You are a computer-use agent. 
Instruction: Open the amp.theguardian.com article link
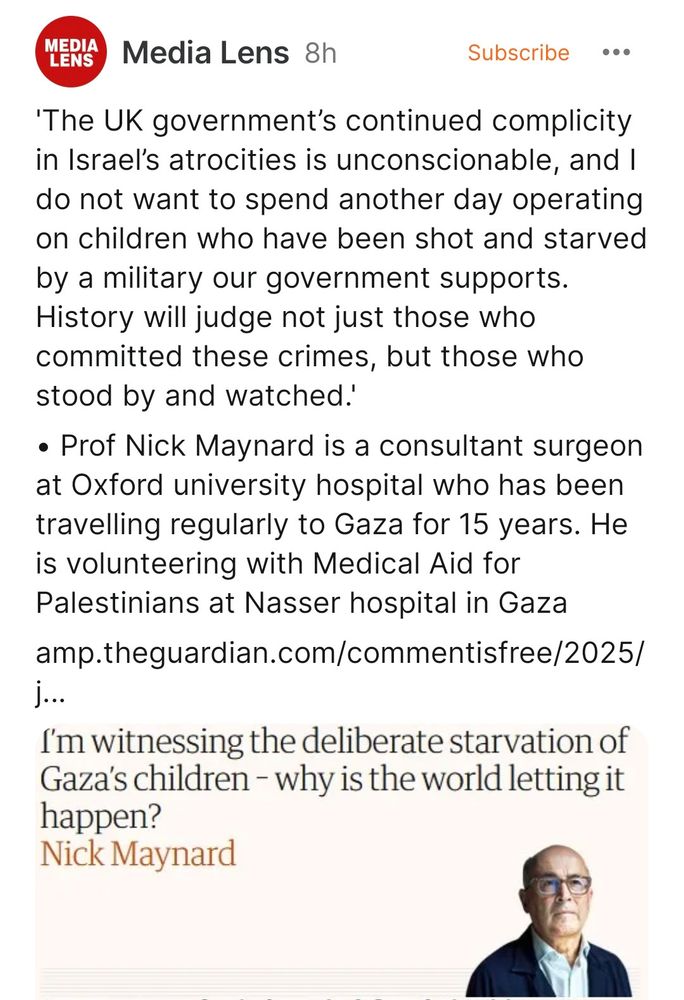pyautogui.click(x=338, y=653)
